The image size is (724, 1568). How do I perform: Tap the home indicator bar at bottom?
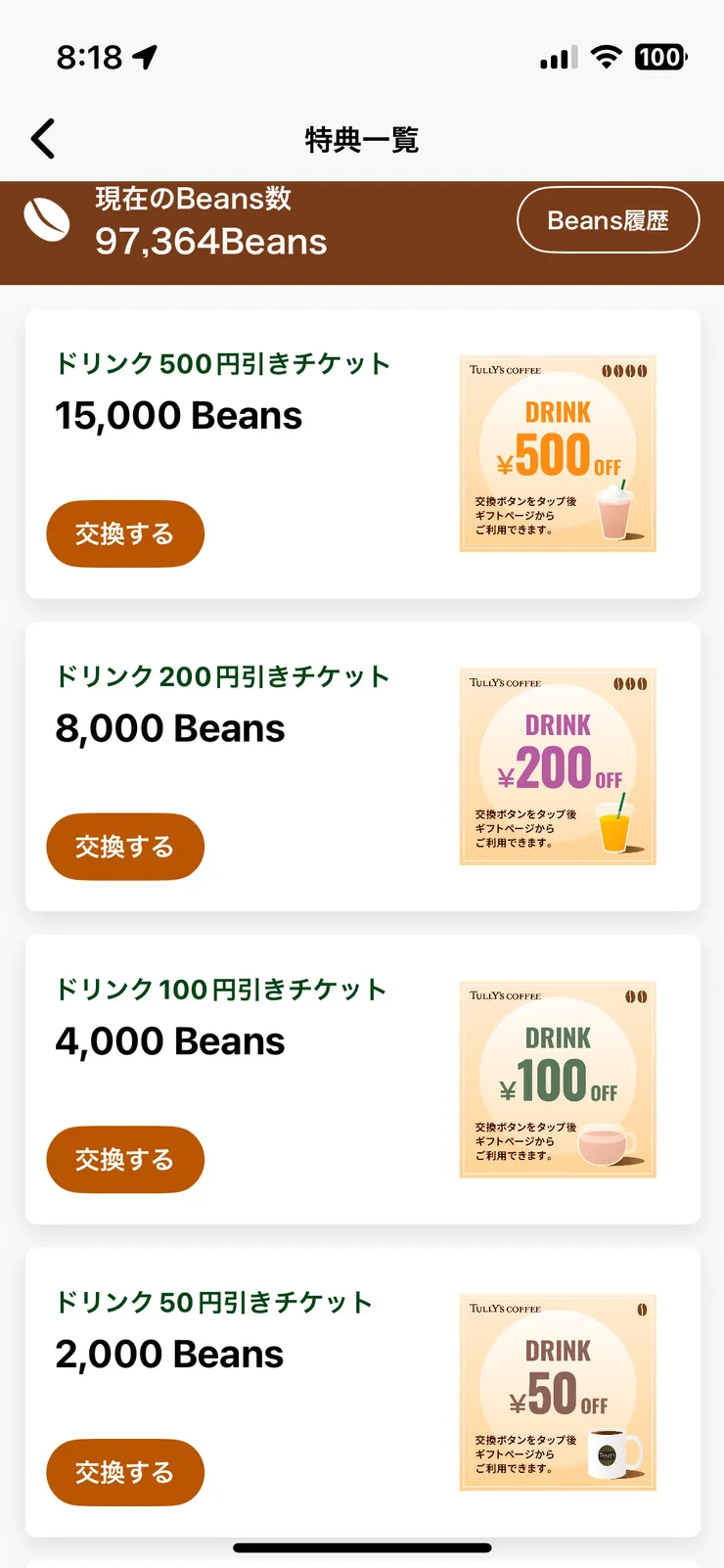click(362, 1547)
